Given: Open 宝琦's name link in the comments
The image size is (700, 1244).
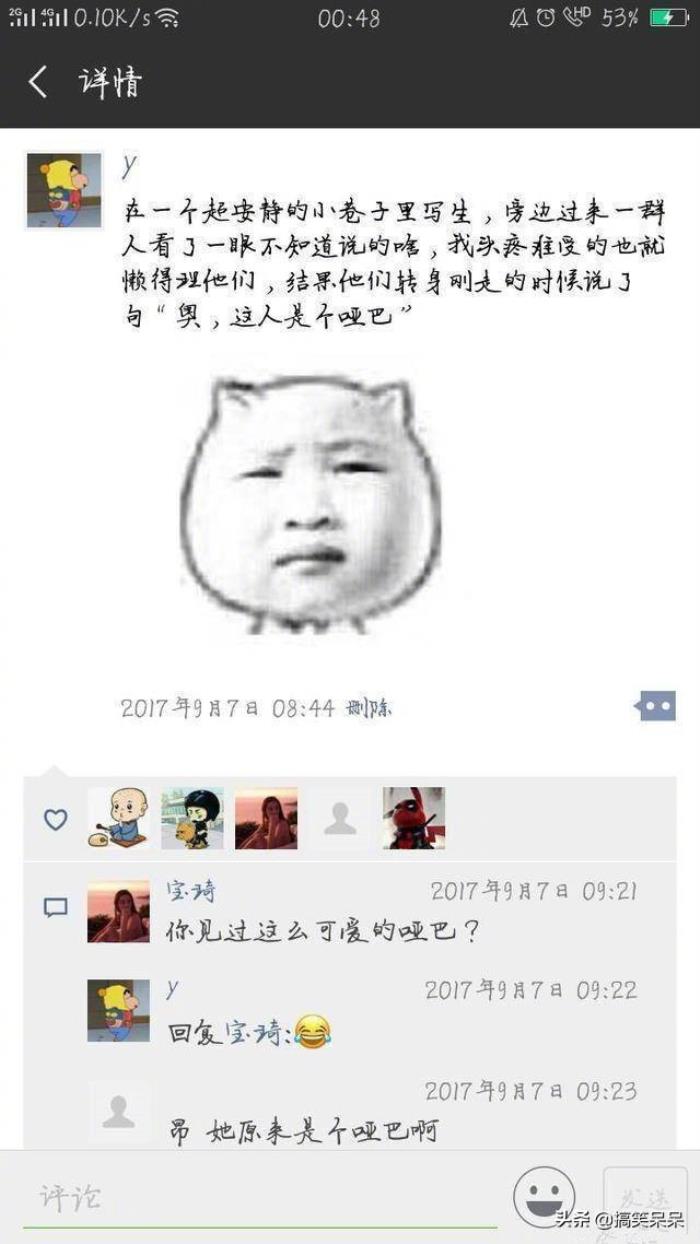Looking at the screenshot, I should [190, 890].
